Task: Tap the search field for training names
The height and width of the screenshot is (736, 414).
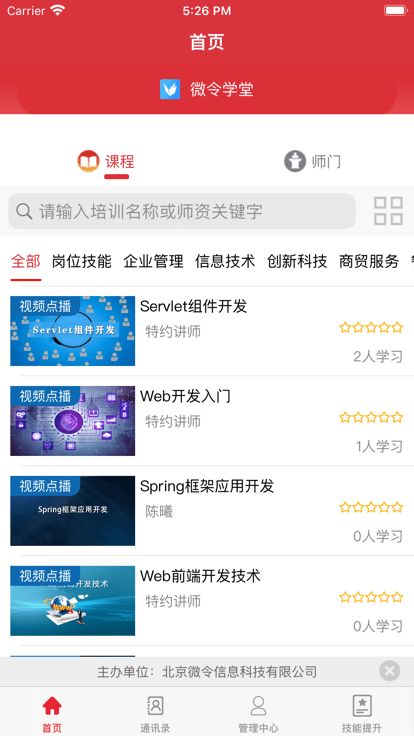Action: pyautogui.click(x=182, y=211)
